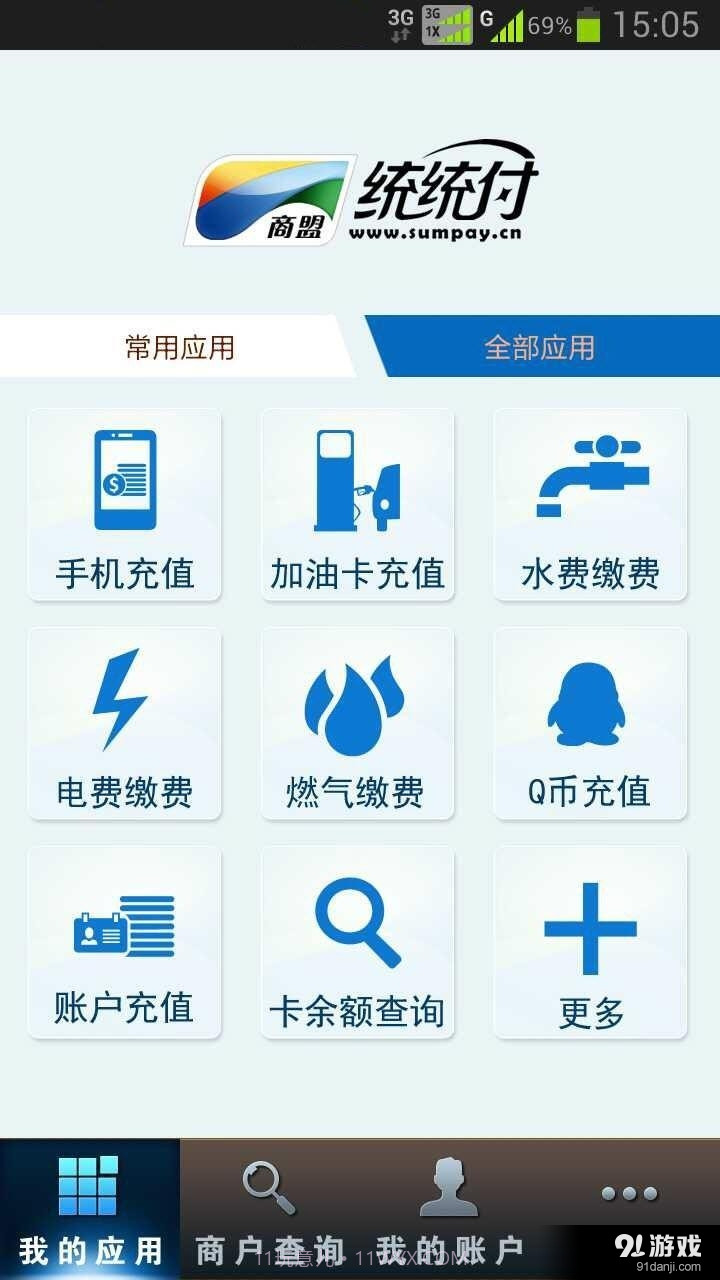The width and height of the screenshot is (720, 1280).
Task: Switch to the 全部应用 tab
Action: click(x=540, y=347)
